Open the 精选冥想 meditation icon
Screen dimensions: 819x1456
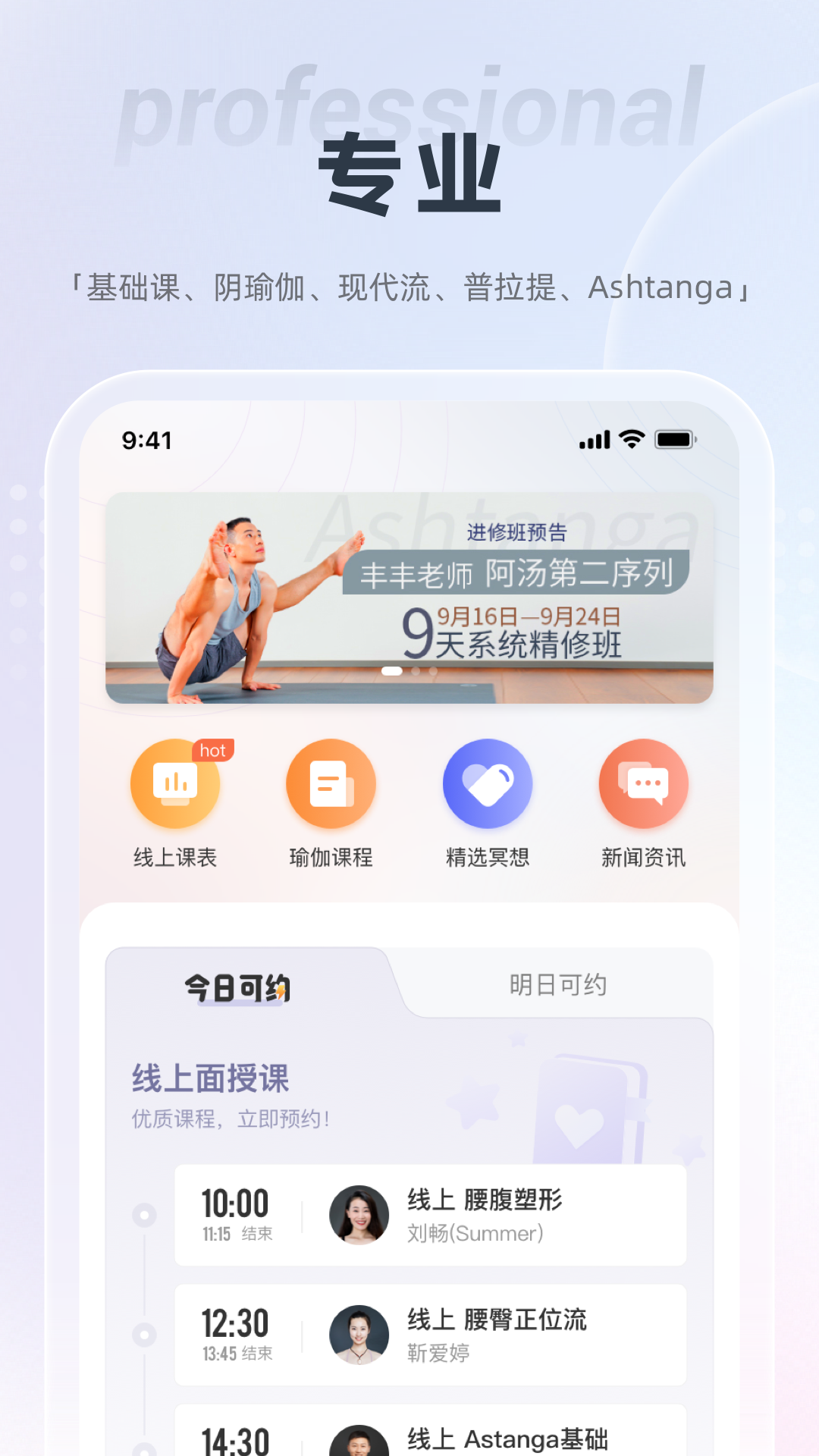point(488,784)
